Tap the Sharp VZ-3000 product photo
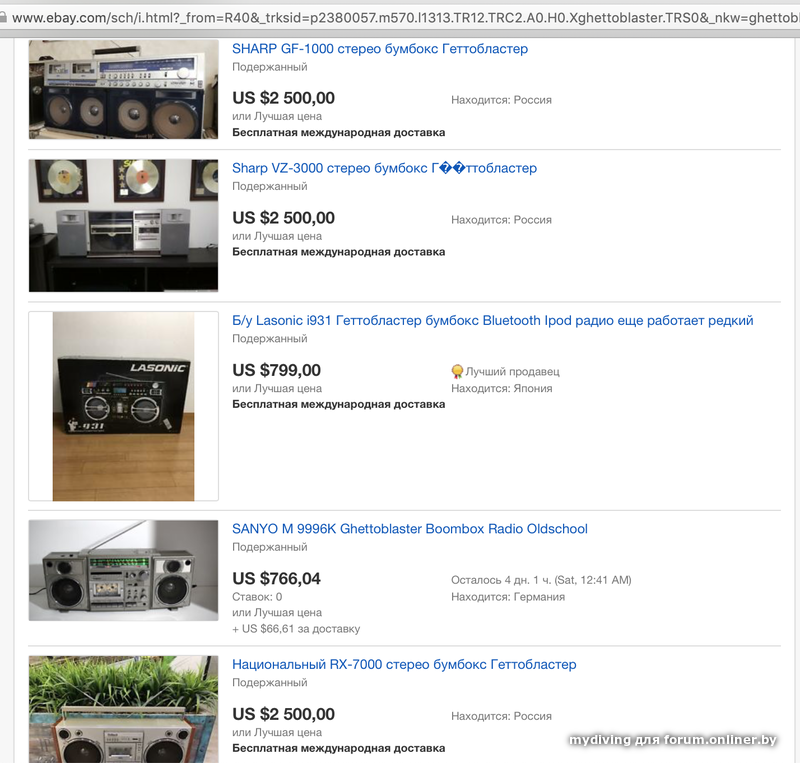 pos(123,225)
